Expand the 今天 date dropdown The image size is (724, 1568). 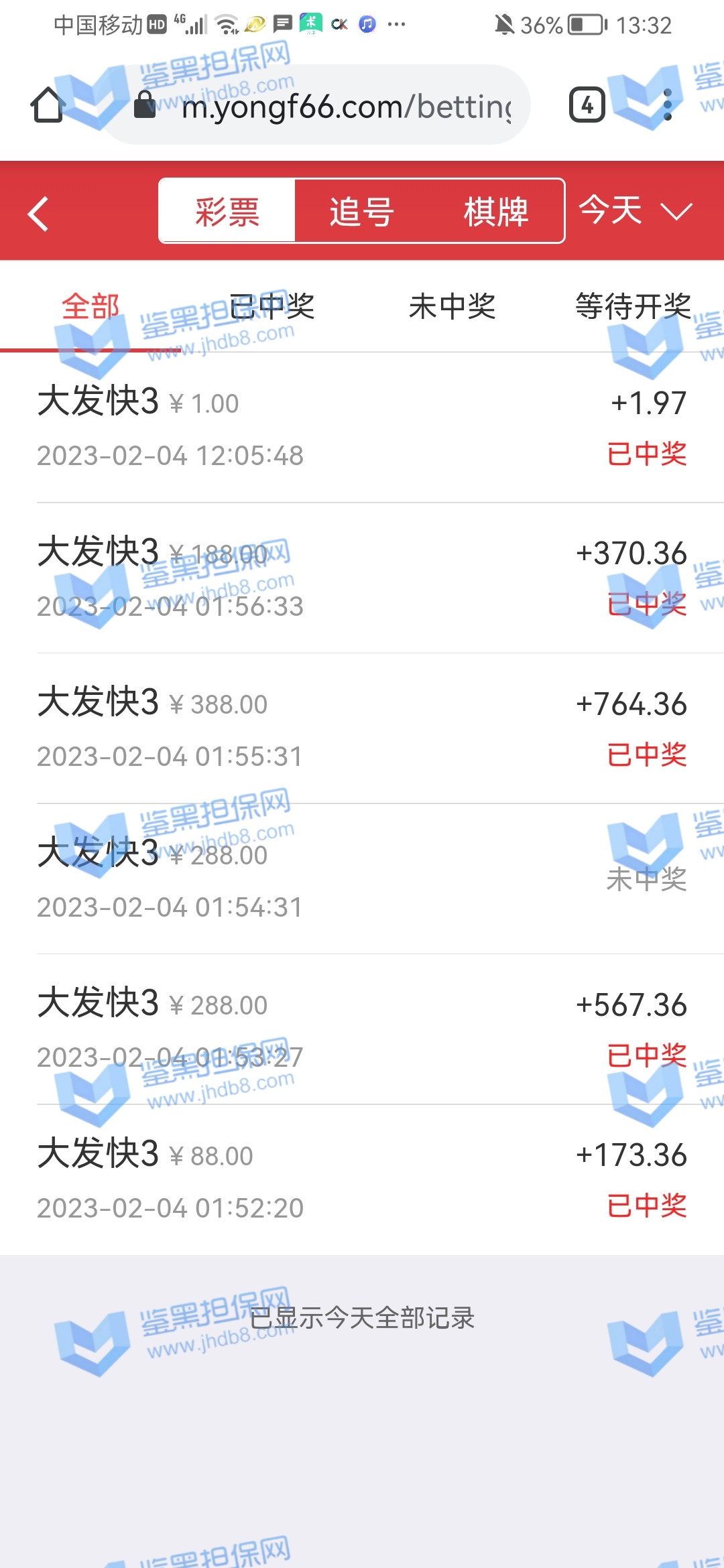[x=635, y=211]
